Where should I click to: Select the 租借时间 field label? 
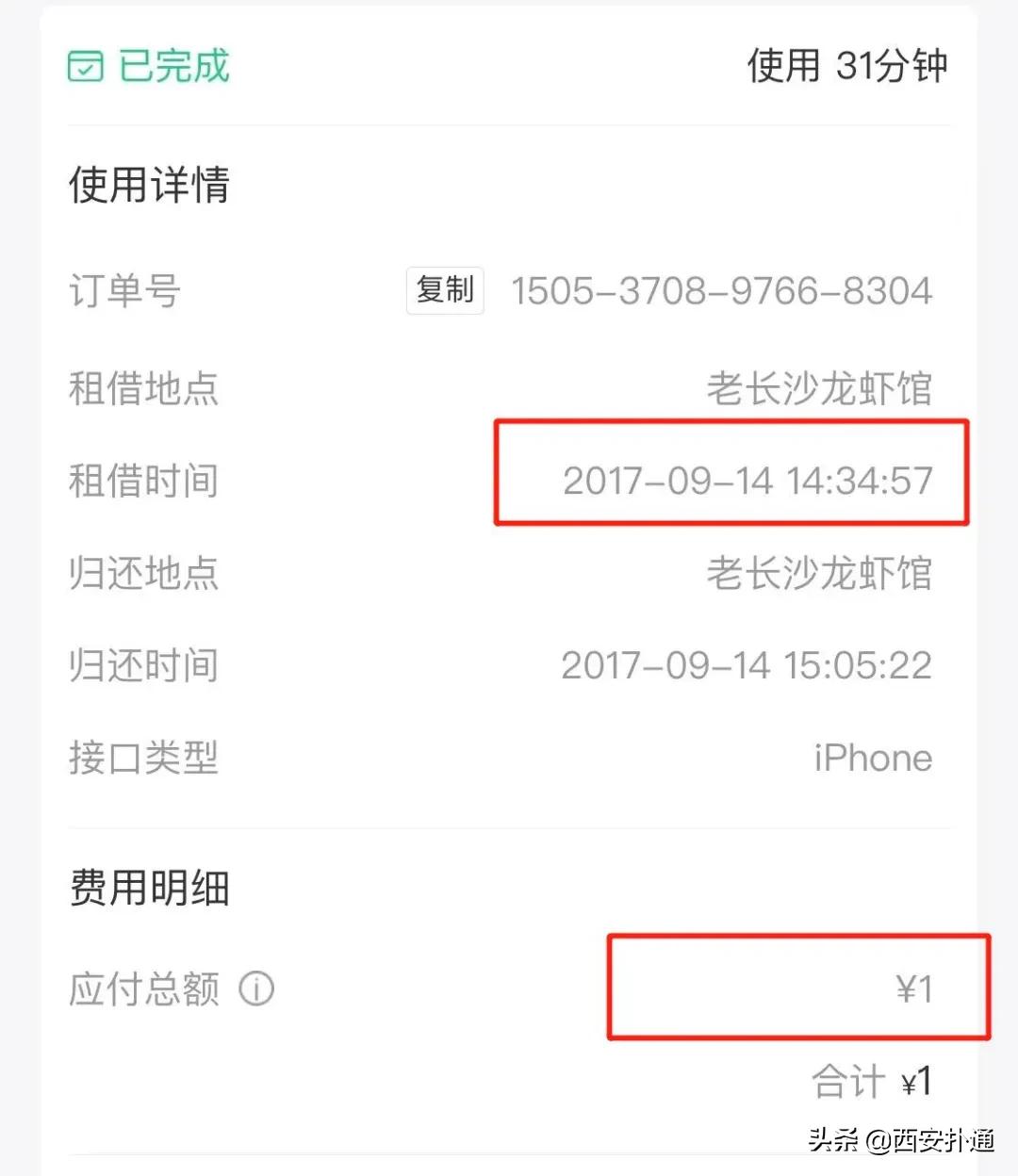point(143,481)
